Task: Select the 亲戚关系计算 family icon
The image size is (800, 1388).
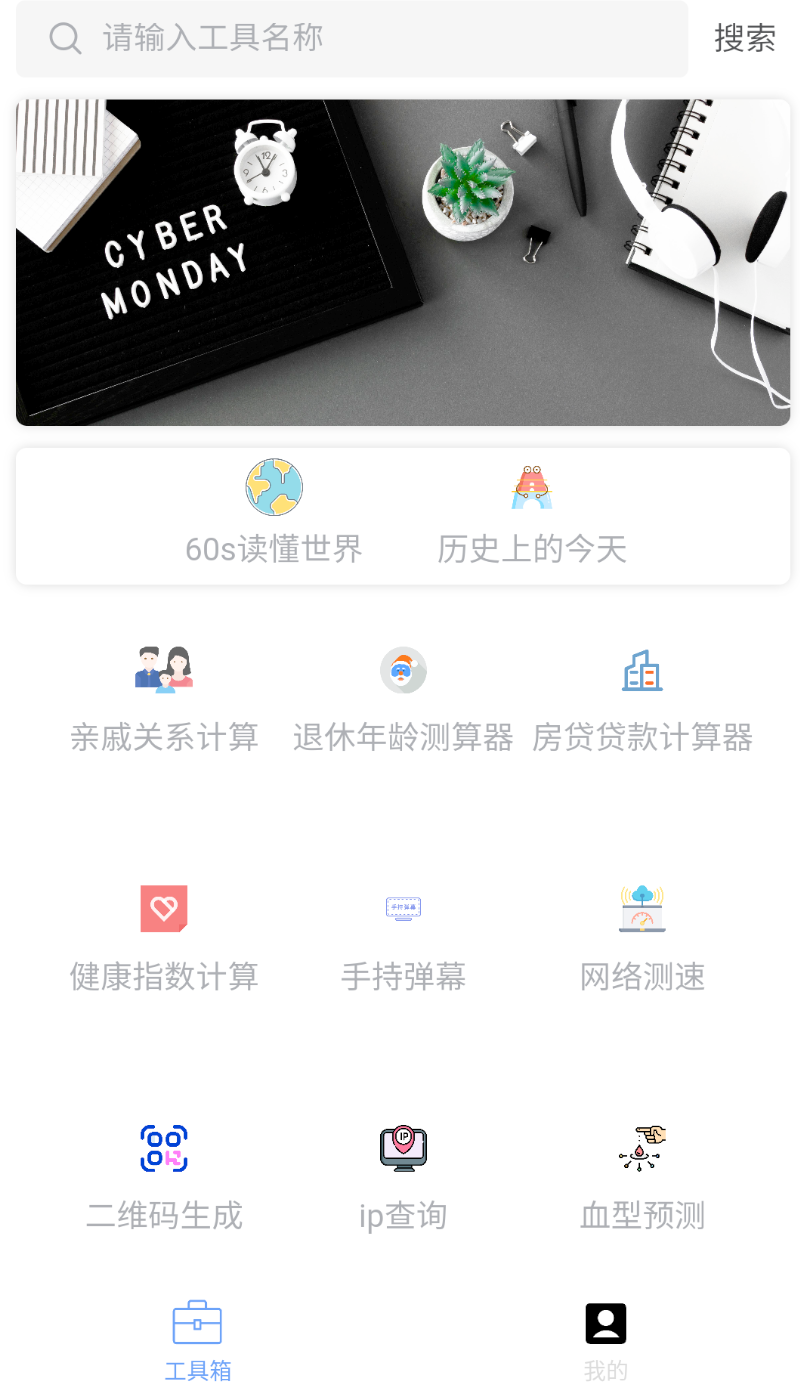Action: point(163,669)
